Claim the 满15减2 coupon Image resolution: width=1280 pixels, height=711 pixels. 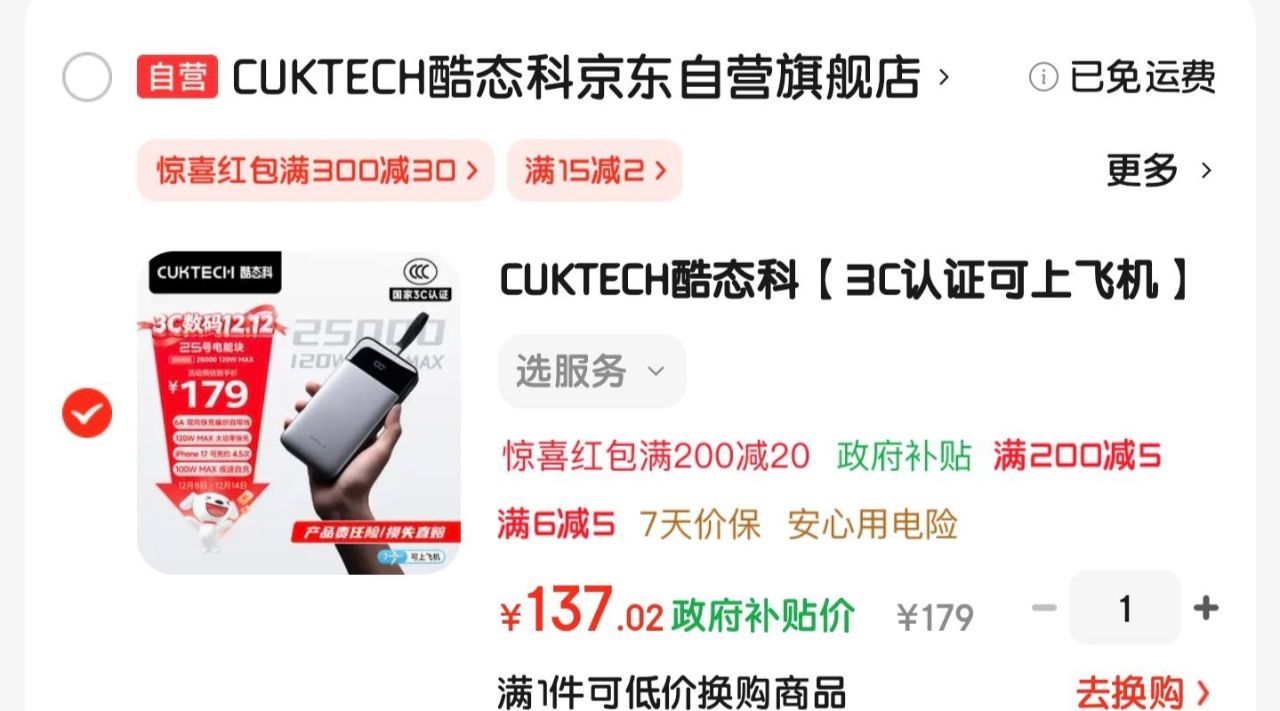[594, 170]
